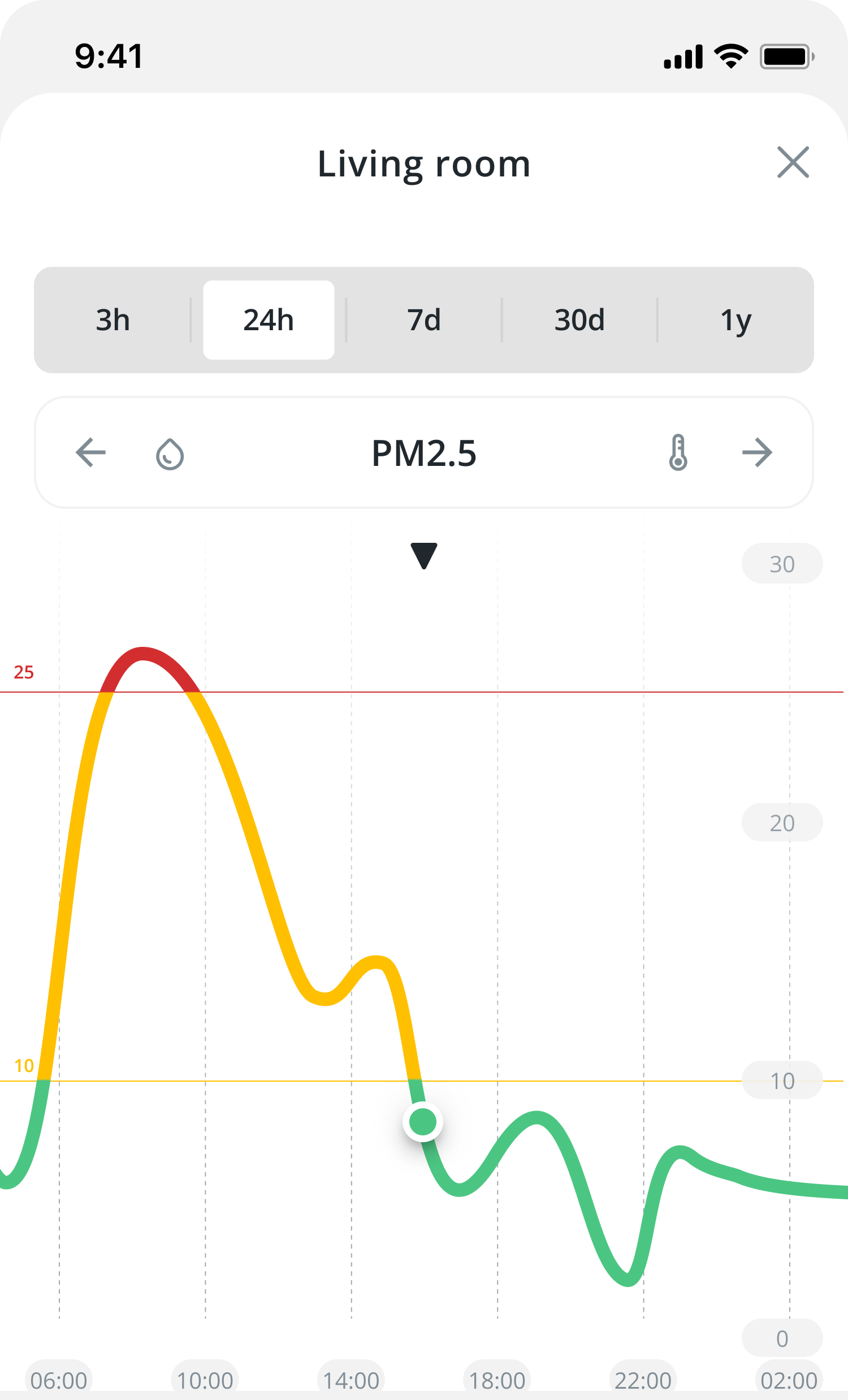This screenshot has width=848, height=1400.
Task: Switch to the 7d time range
Action: click(423, 320)
